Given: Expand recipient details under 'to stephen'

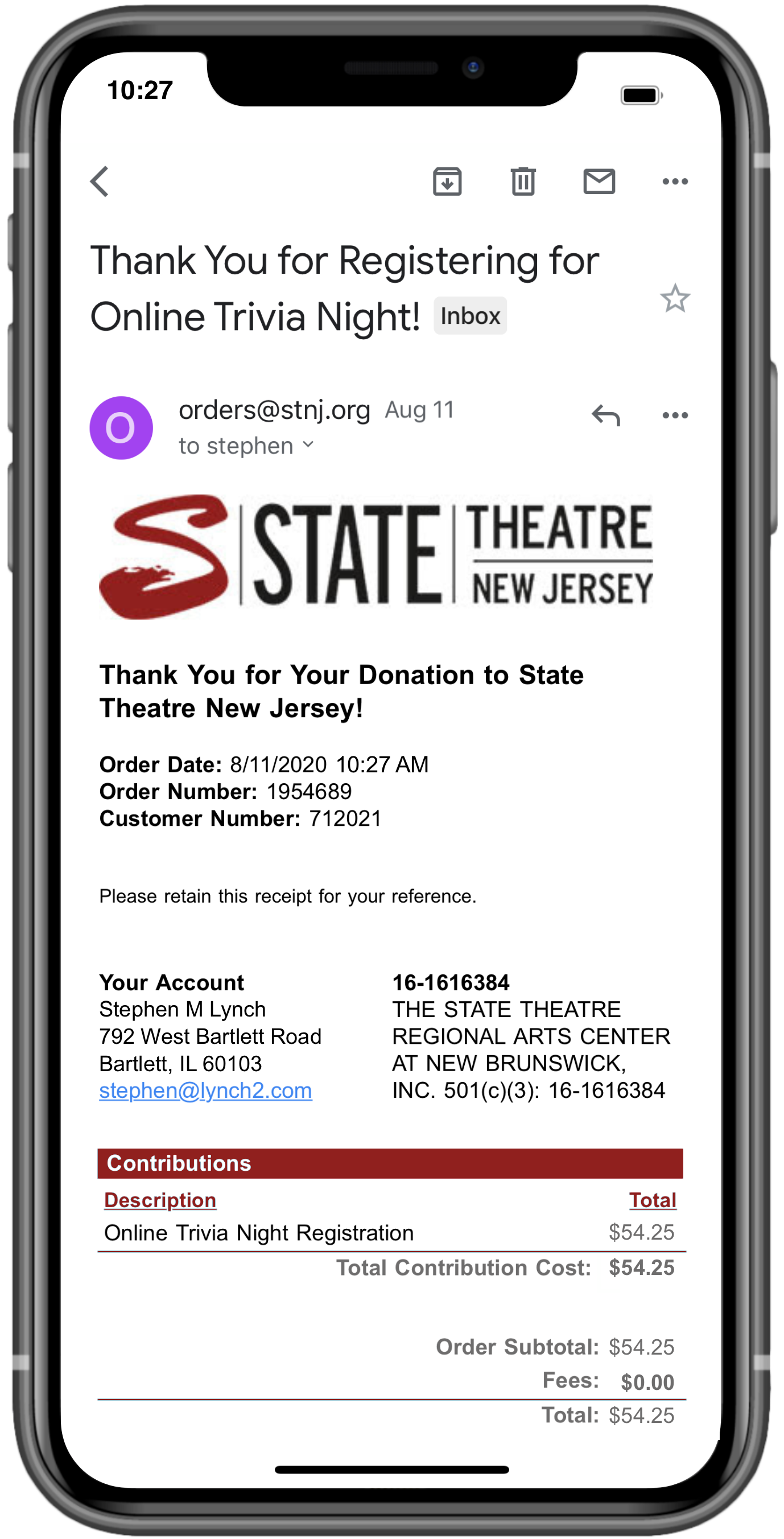Looking at the screenshot, I should [308, 445].
